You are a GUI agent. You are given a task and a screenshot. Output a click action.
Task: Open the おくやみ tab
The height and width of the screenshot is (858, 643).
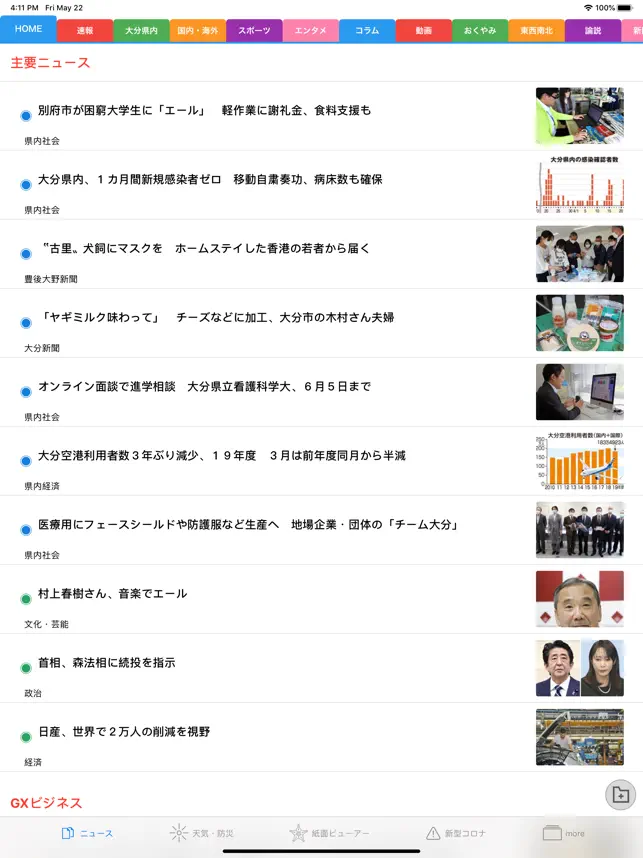480,31
